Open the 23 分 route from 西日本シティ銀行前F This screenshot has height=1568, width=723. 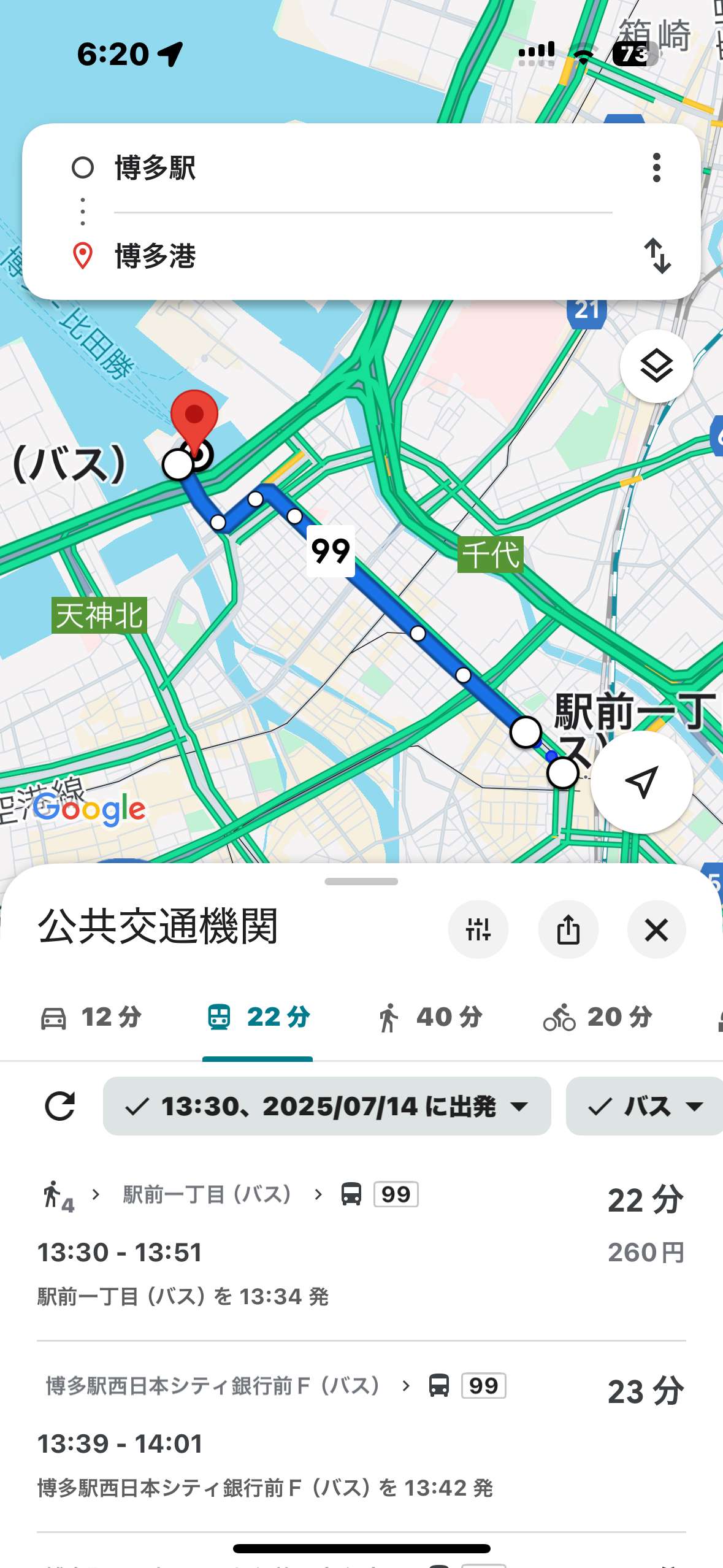(x=362, y=1437)
